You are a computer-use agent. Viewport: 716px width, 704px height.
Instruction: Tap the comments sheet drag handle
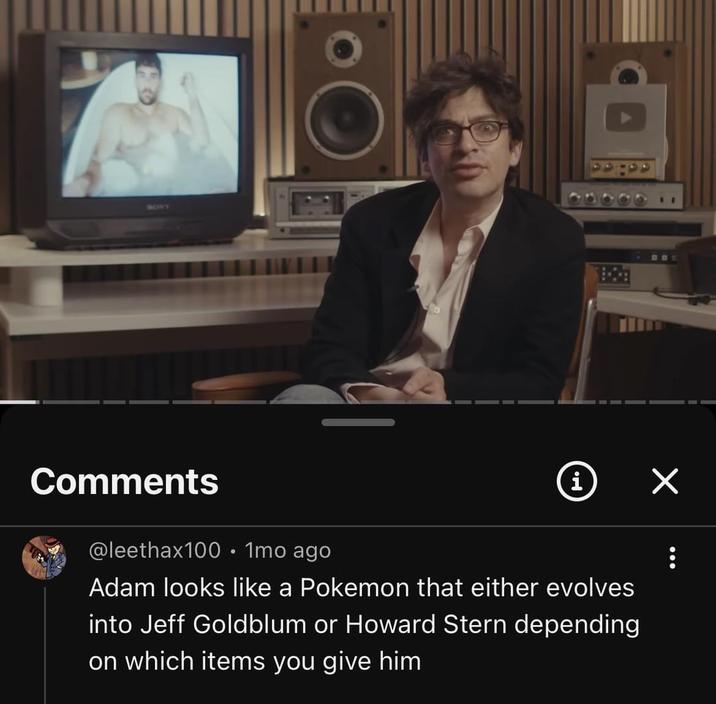tap(358, 422)
